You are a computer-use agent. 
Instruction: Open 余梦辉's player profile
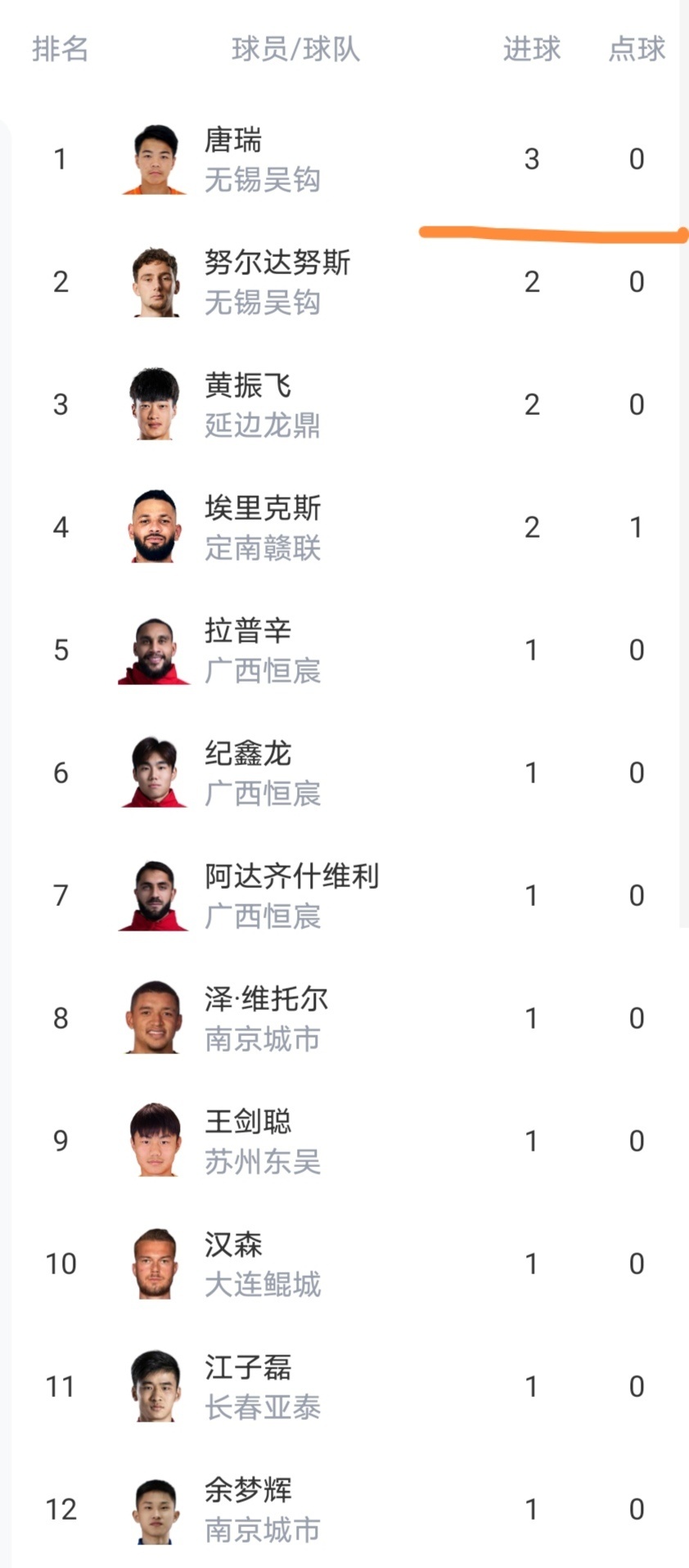(x=247, y=1491)
